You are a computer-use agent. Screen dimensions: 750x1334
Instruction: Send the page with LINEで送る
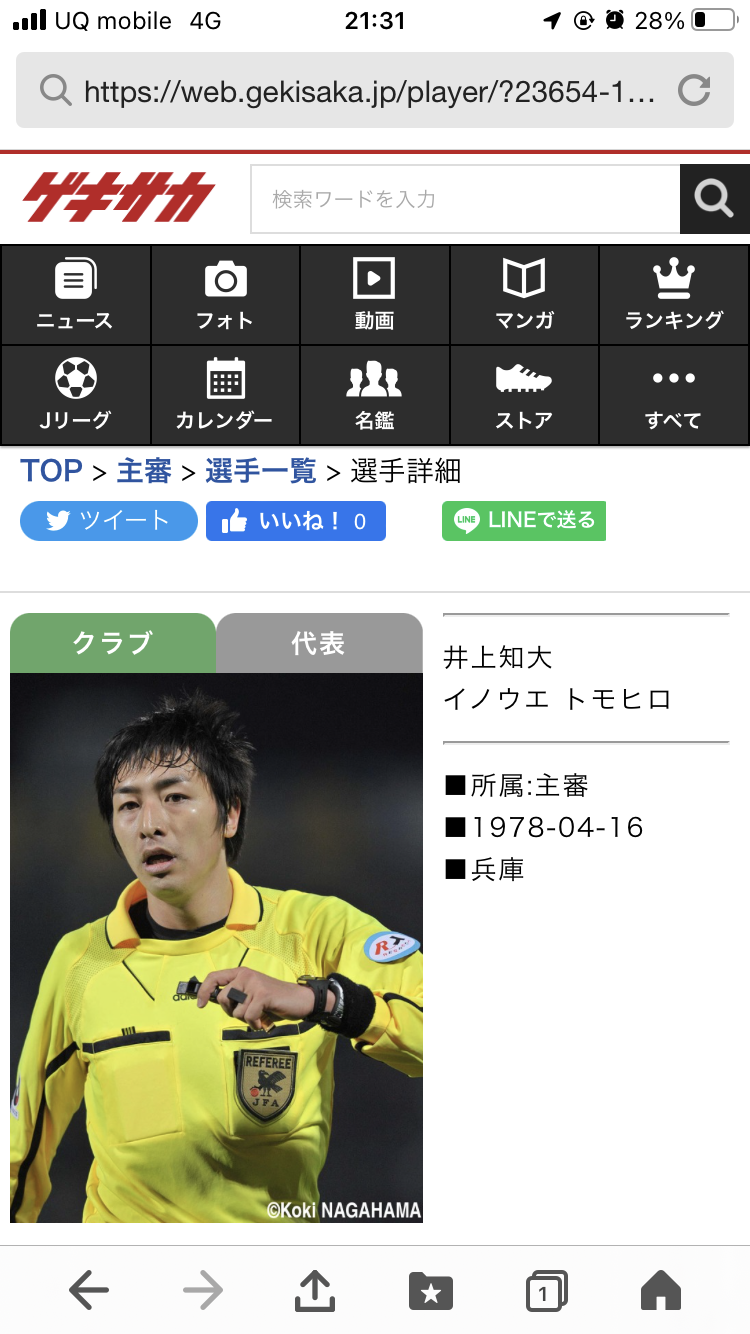[x=524, y=521]
